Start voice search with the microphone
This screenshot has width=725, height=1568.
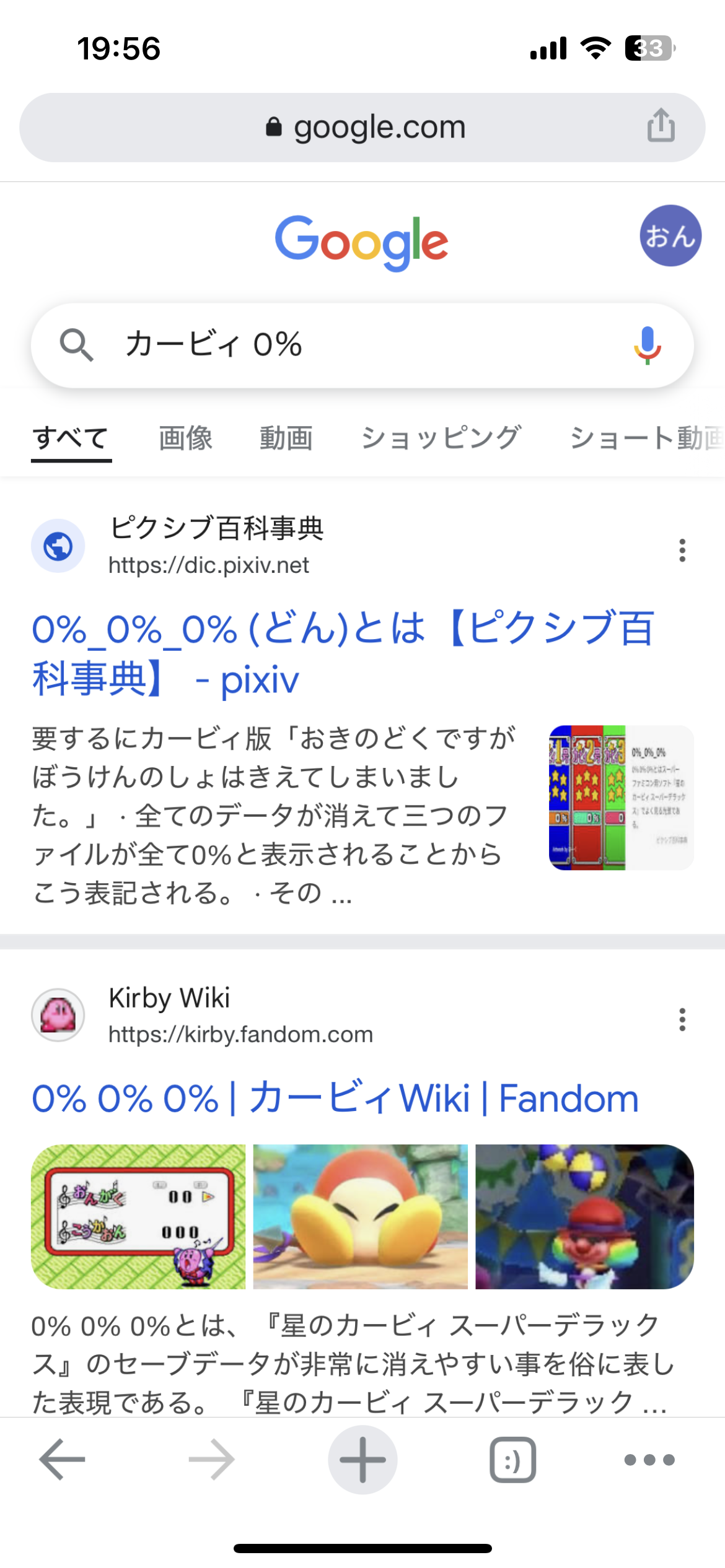click(647, 345)
